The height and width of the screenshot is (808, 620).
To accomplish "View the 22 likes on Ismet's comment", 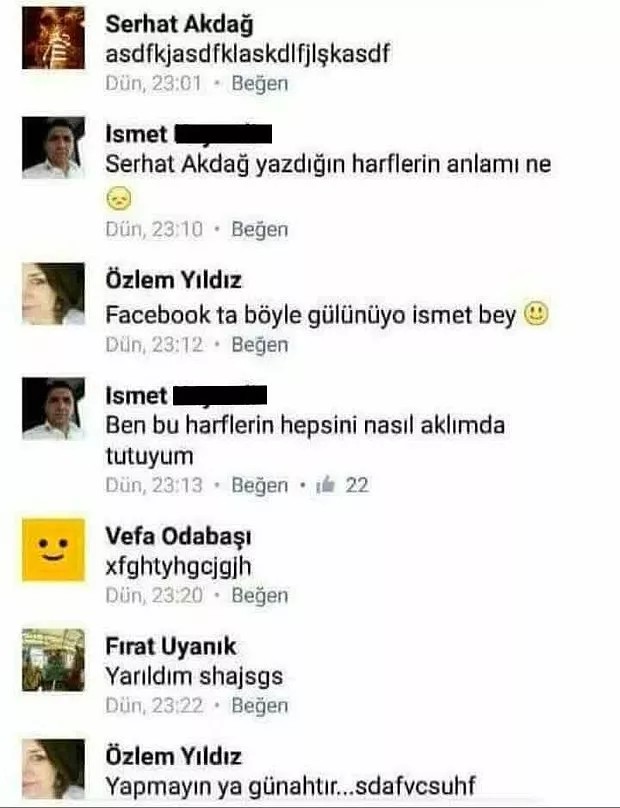I will 343,485.
